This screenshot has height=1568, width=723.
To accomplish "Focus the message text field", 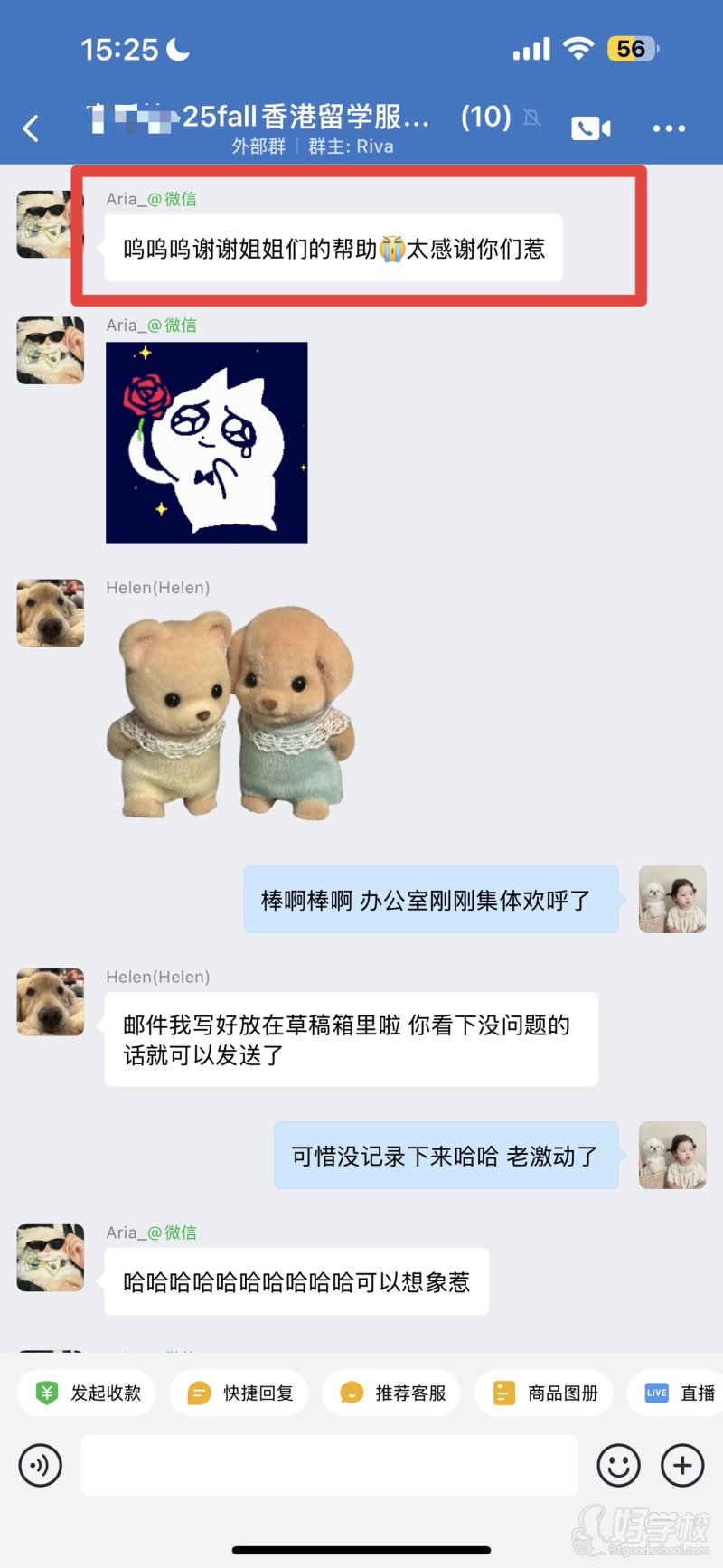I will (329, 1465).
